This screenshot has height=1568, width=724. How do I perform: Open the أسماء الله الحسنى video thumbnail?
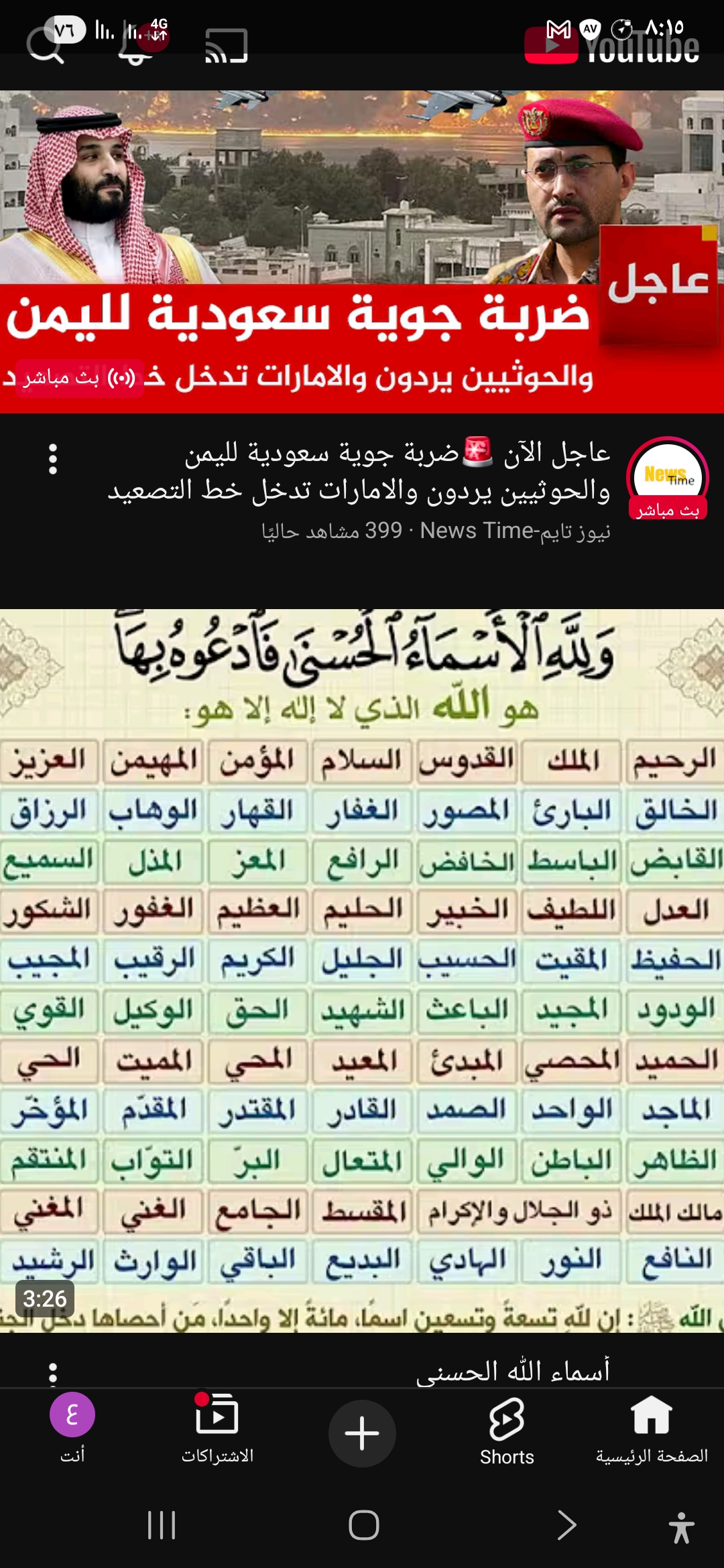pyautogui.click(x=362, y=972)
